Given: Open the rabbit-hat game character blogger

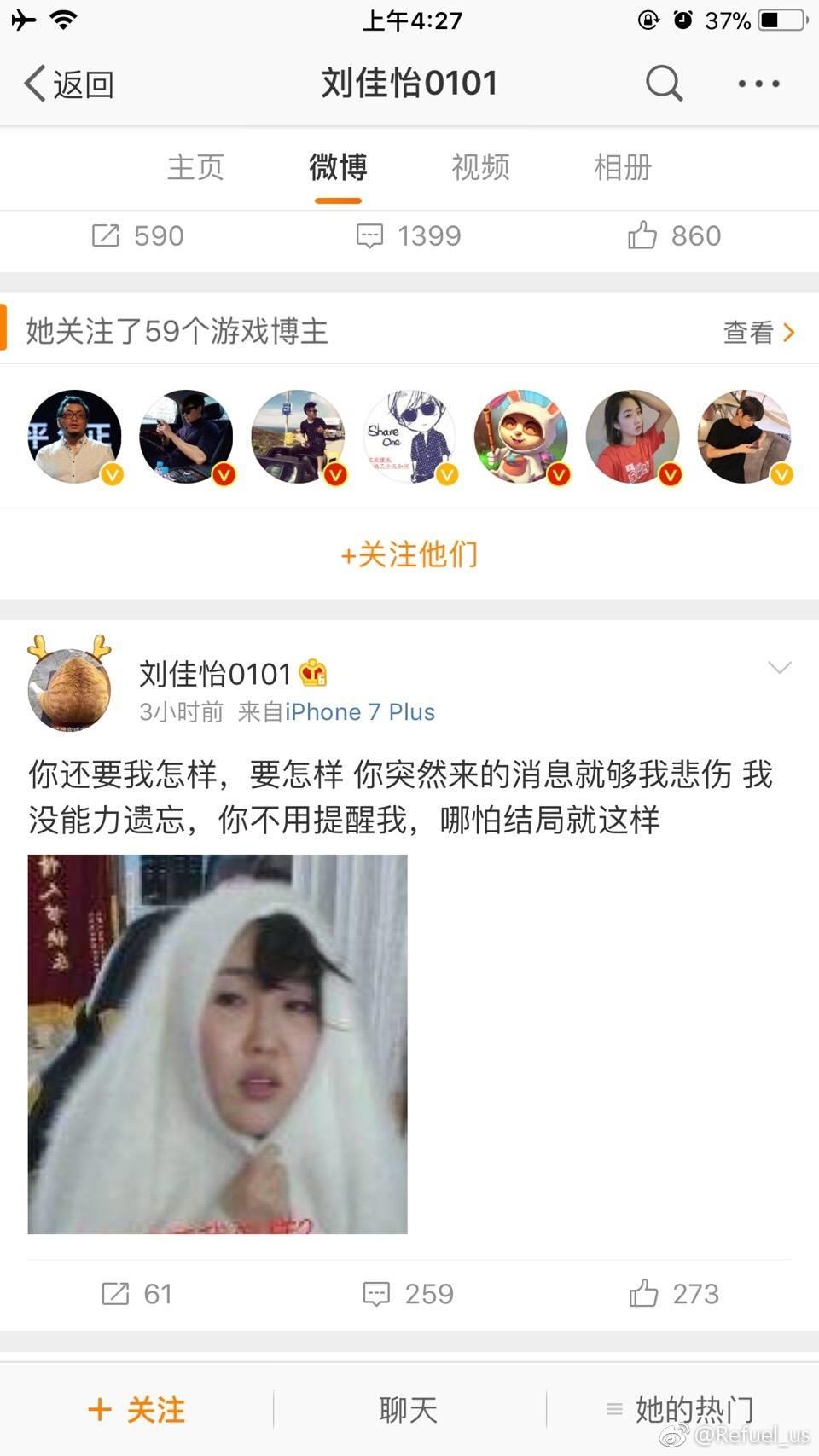Looking at the screenshot, I should click(x=520, y=437).
